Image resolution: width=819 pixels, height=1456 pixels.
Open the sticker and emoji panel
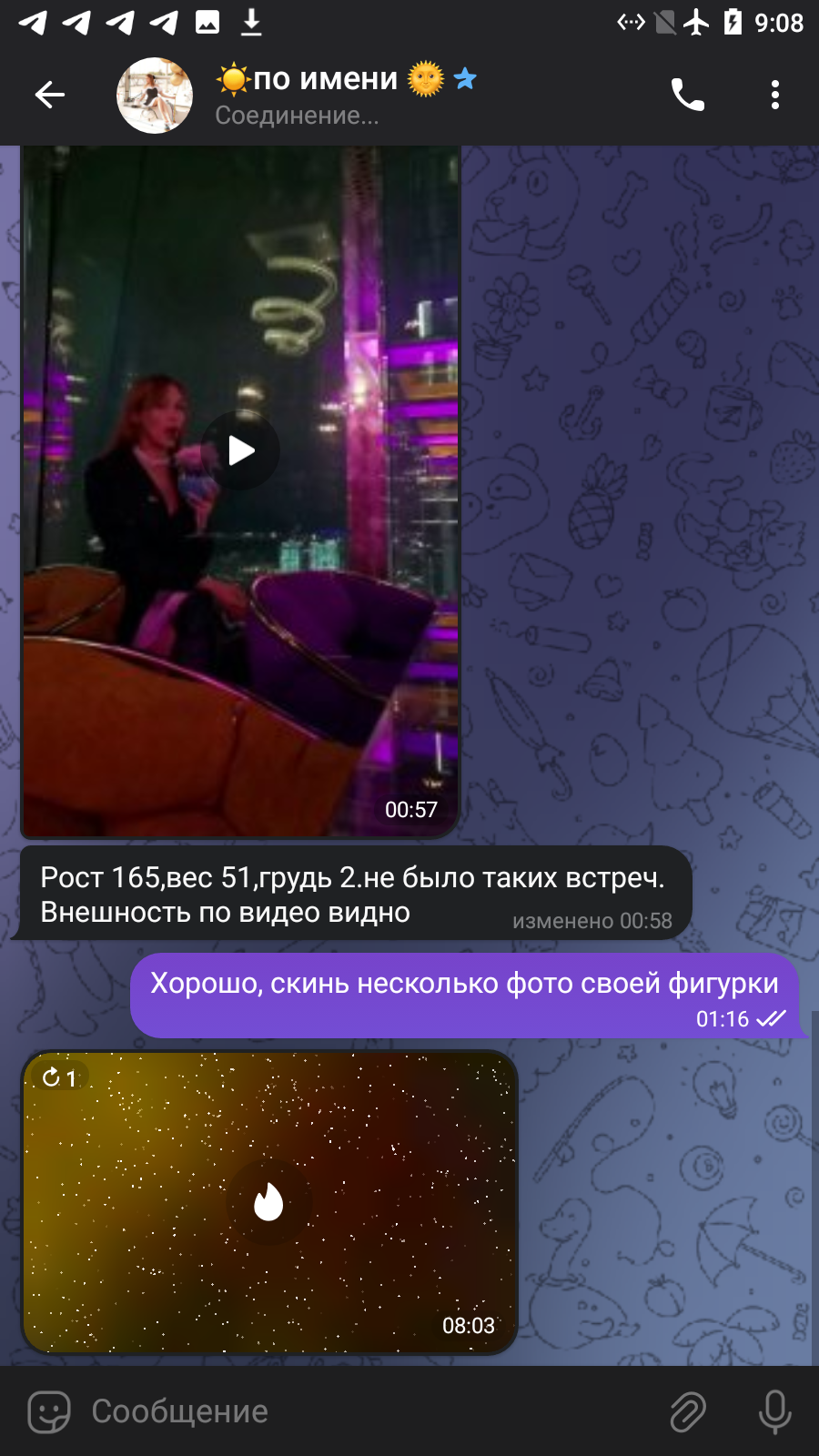(x=49, y=1412)
